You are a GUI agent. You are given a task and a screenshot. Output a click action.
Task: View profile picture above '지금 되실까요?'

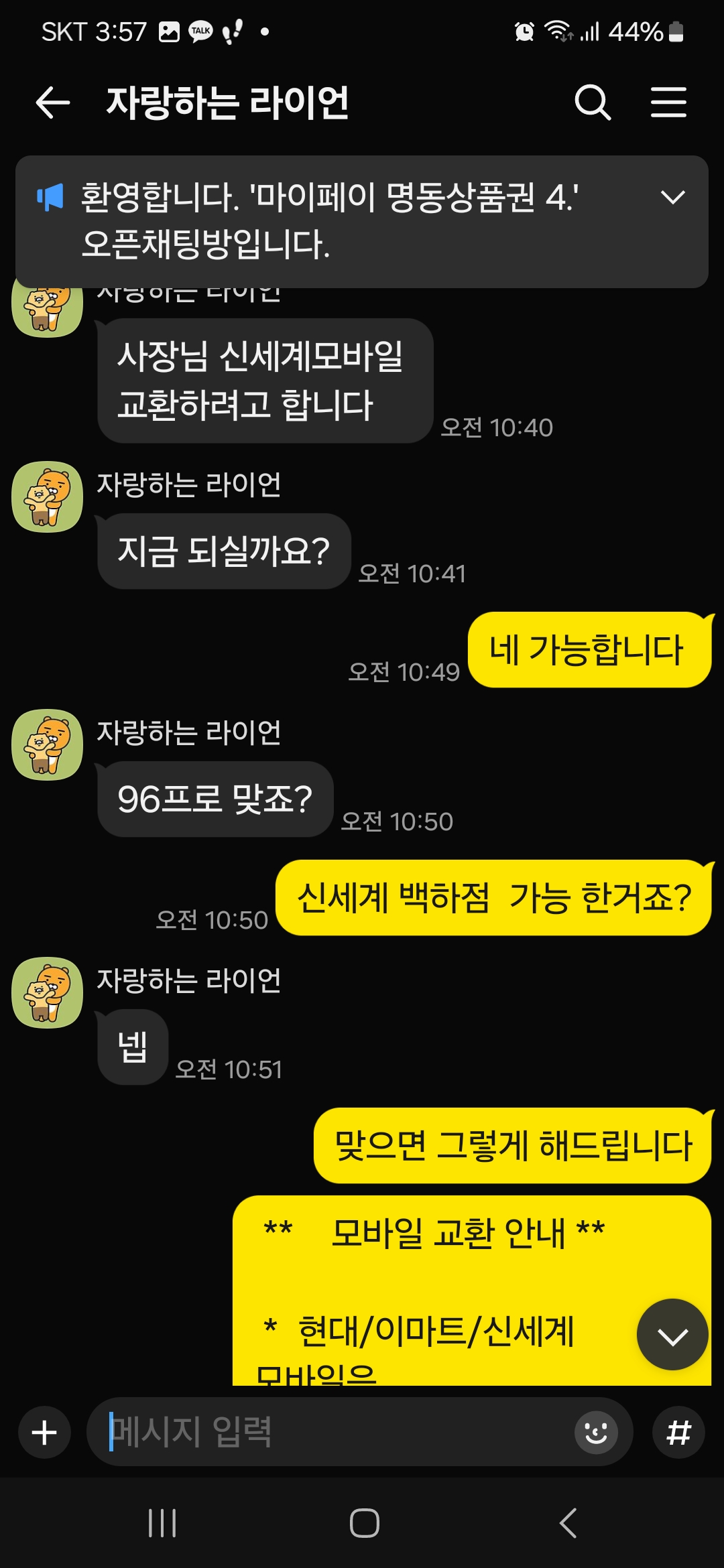47,497
